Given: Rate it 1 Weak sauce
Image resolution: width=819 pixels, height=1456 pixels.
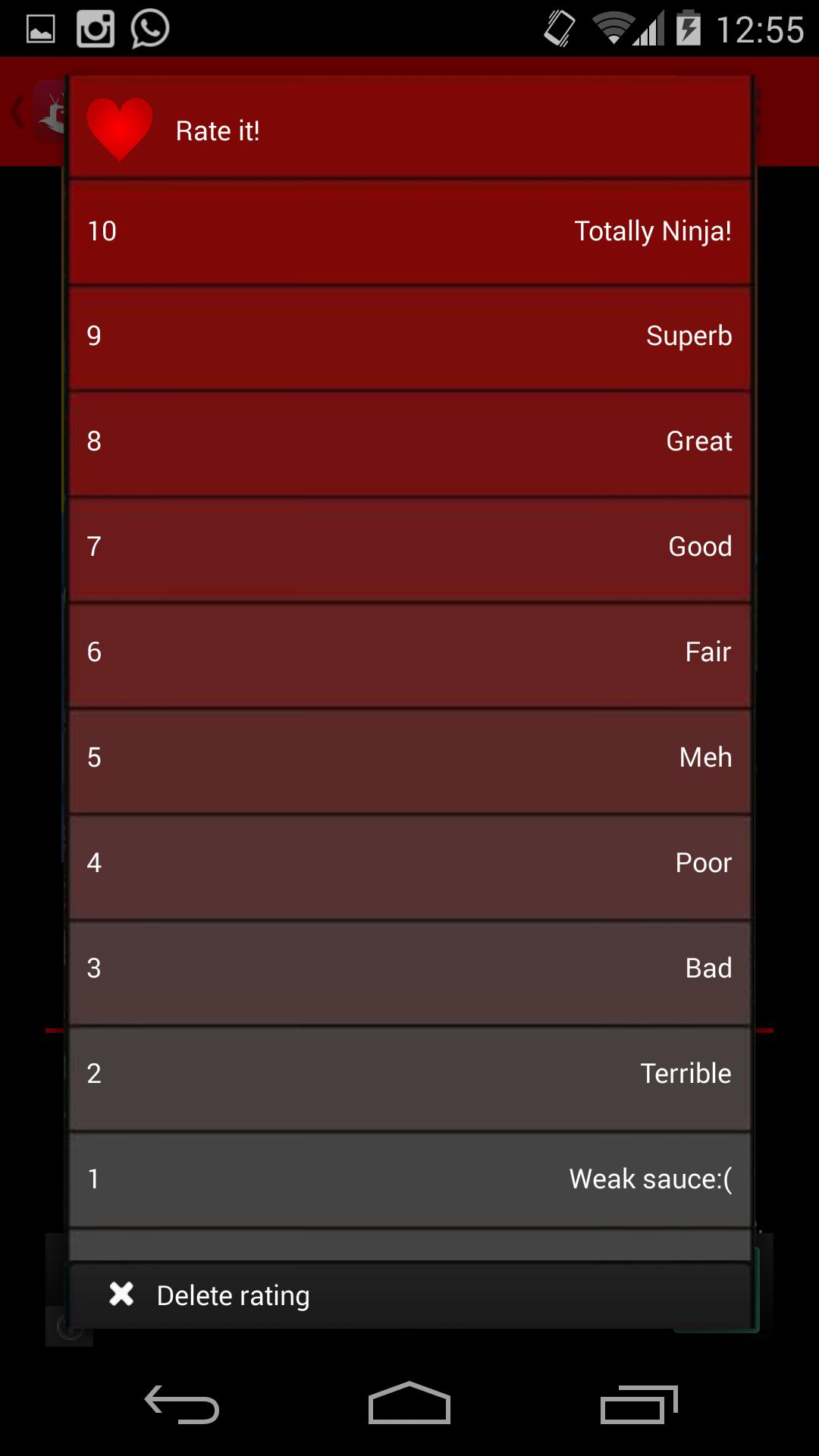Looking at the screenshot, I should [409, 1178].
